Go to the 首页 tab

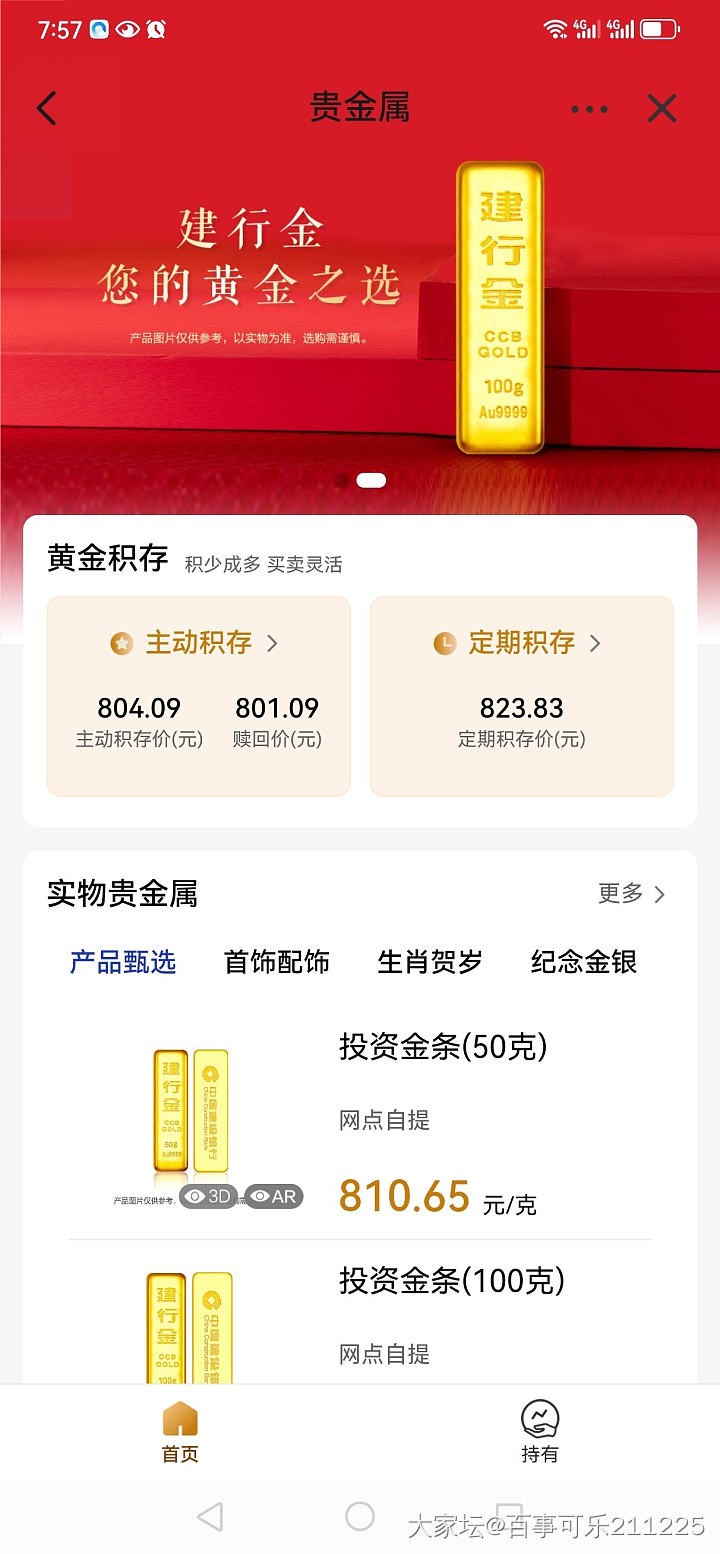tap(180, 1432)
